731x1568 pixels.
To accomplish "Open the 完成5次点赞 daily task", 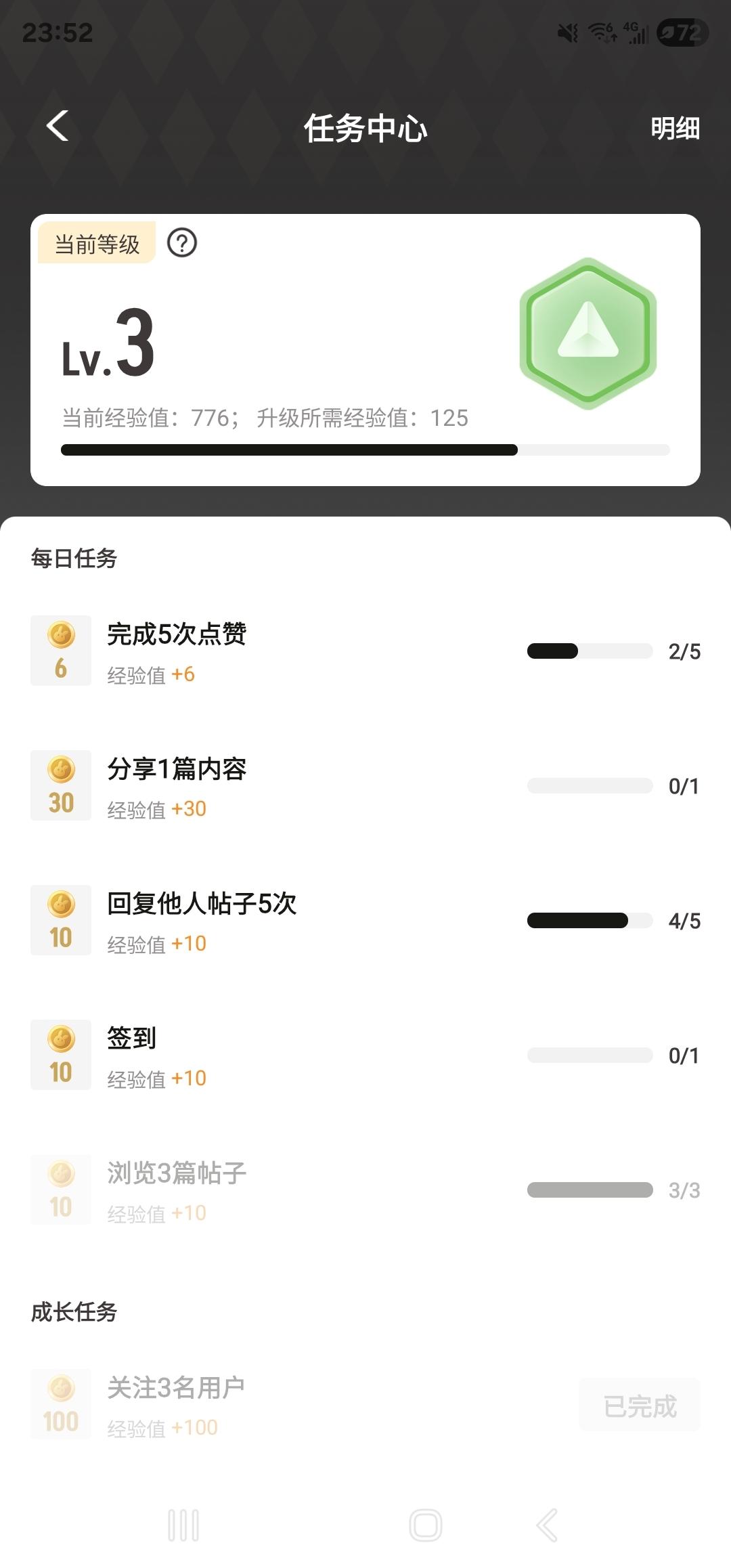I will pos(365,651).
